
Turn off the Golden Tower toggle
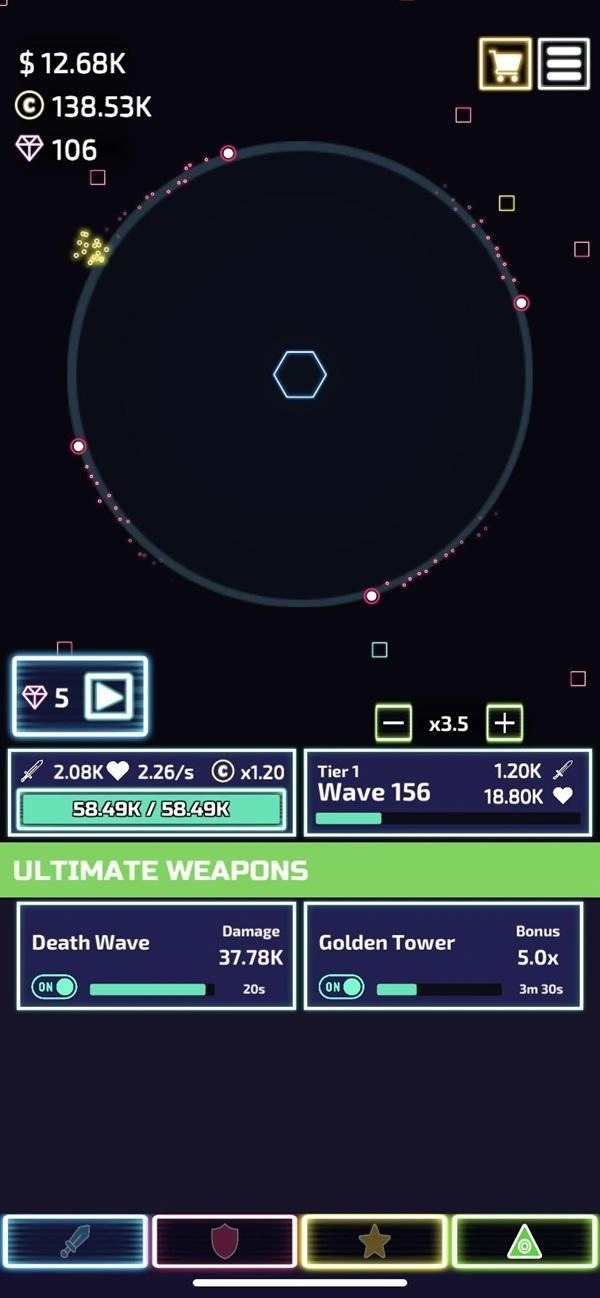pyautogui.click(x=343, y=988)
